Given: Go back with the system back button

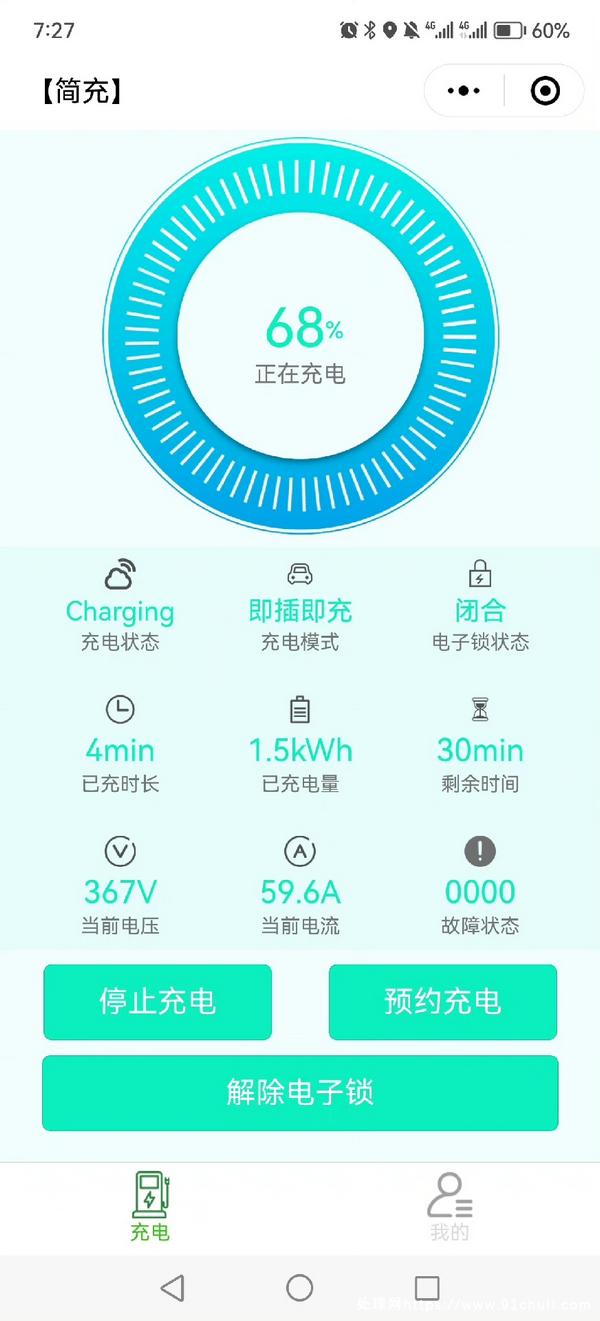Looking at the screenshot, I should point(172,1288).
